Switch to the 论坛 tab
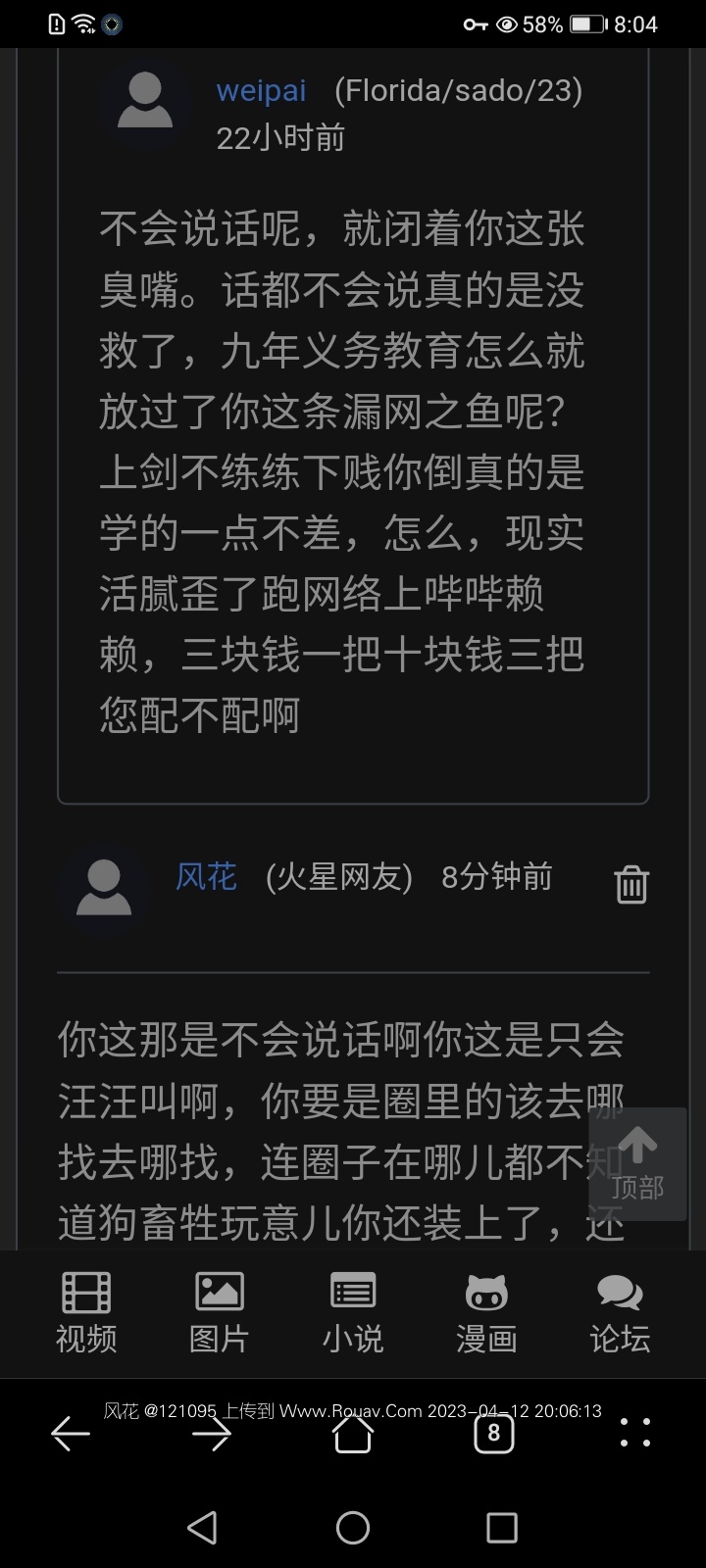Viewport: 706px width, 1568px height. tap(620, 1312)
